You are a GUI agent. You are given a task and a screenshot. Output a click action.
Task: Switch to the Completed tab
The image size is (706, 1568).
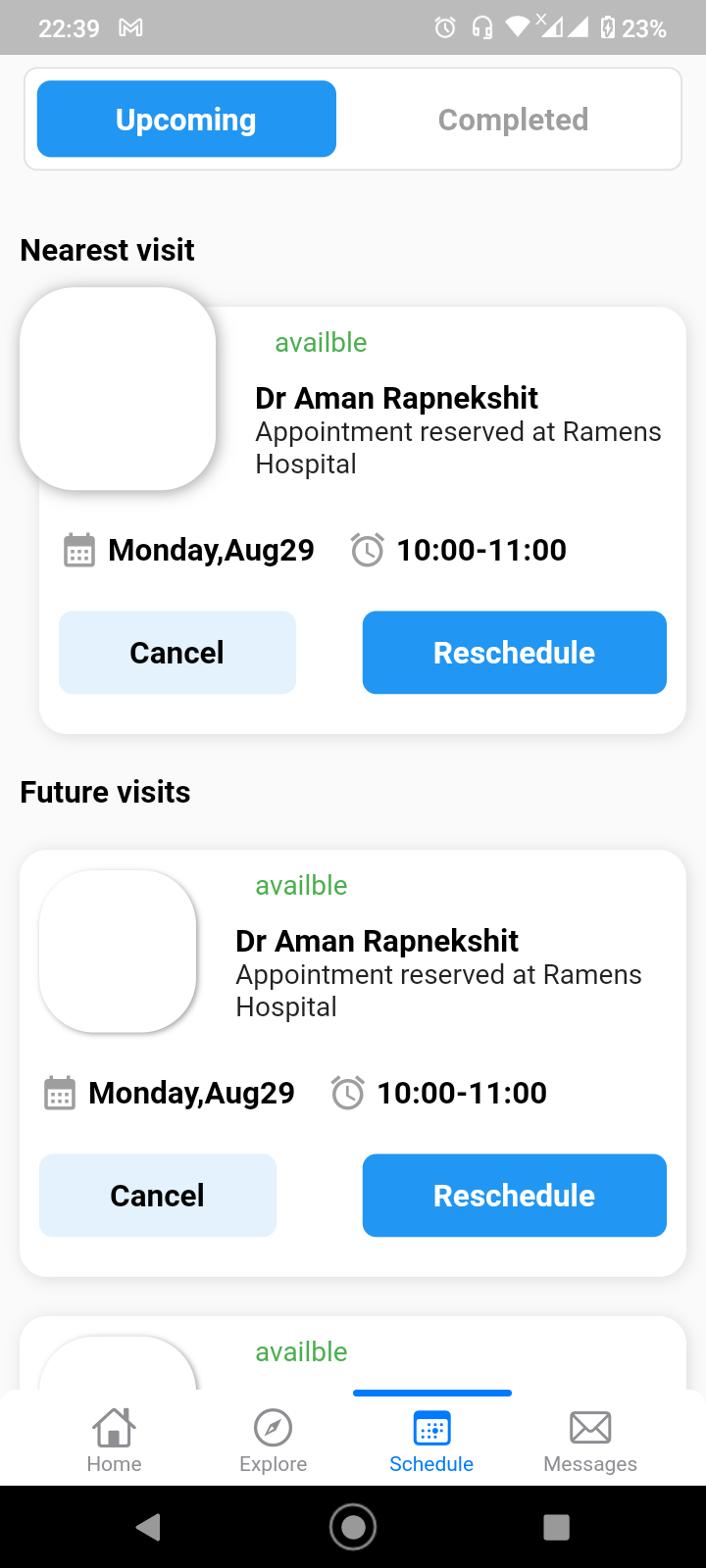pos(513,119)
